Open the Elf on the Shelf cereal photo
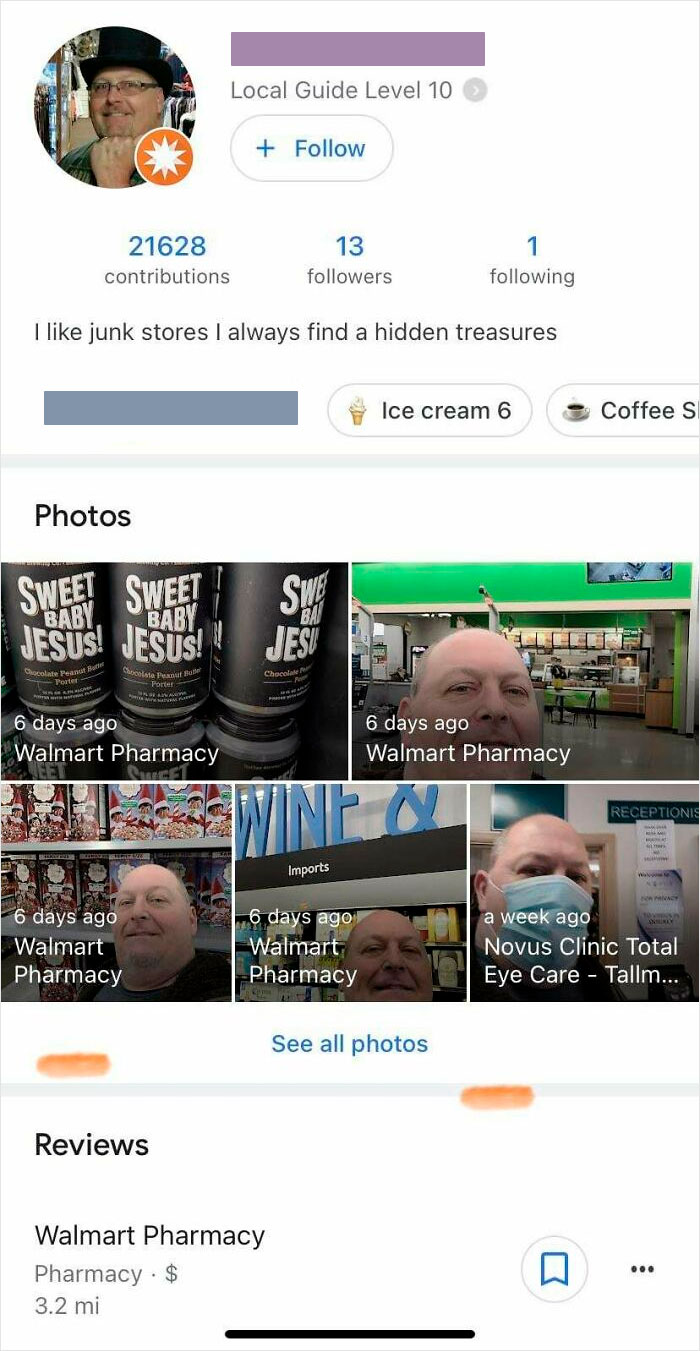This screenshot has width=700, height=1351. point(115,892)
